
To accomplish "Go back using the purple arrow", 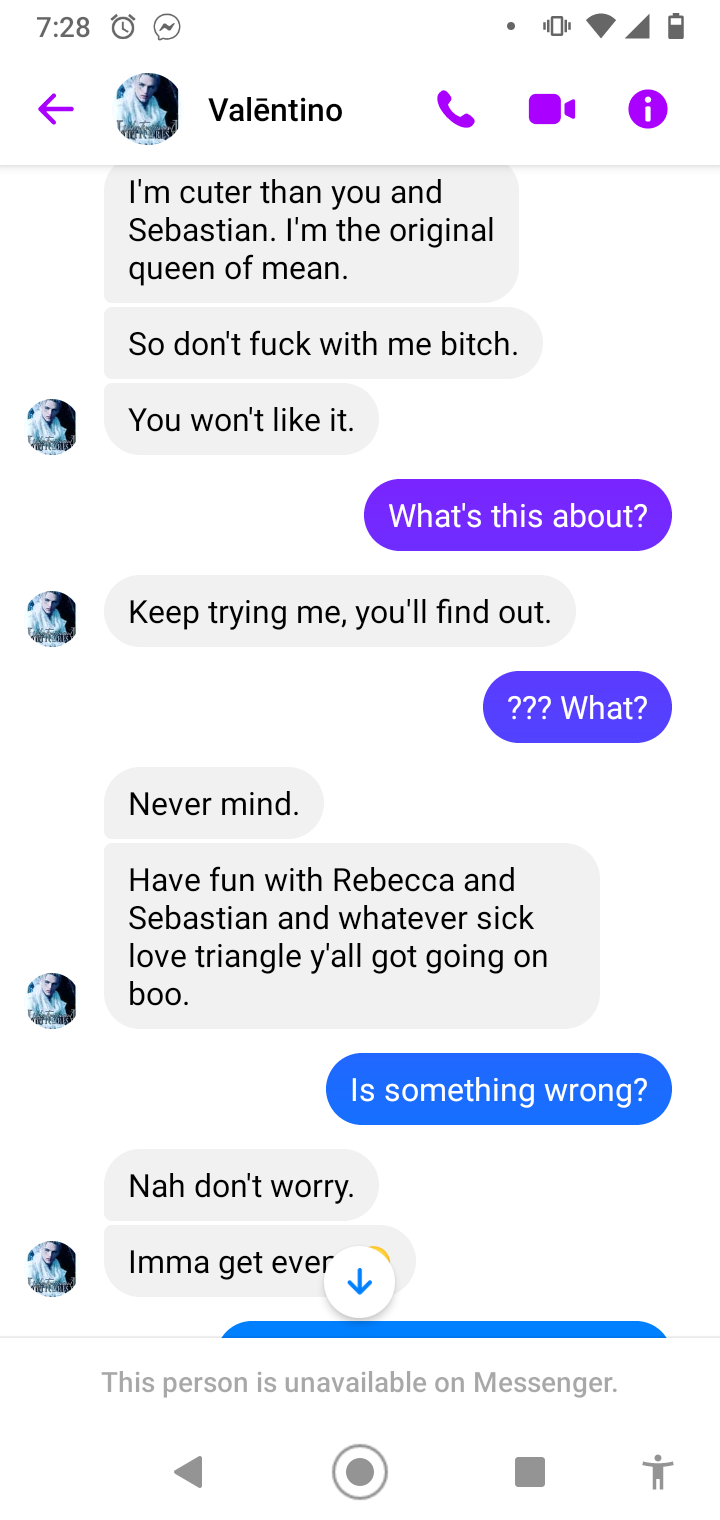I will (56, 109).
